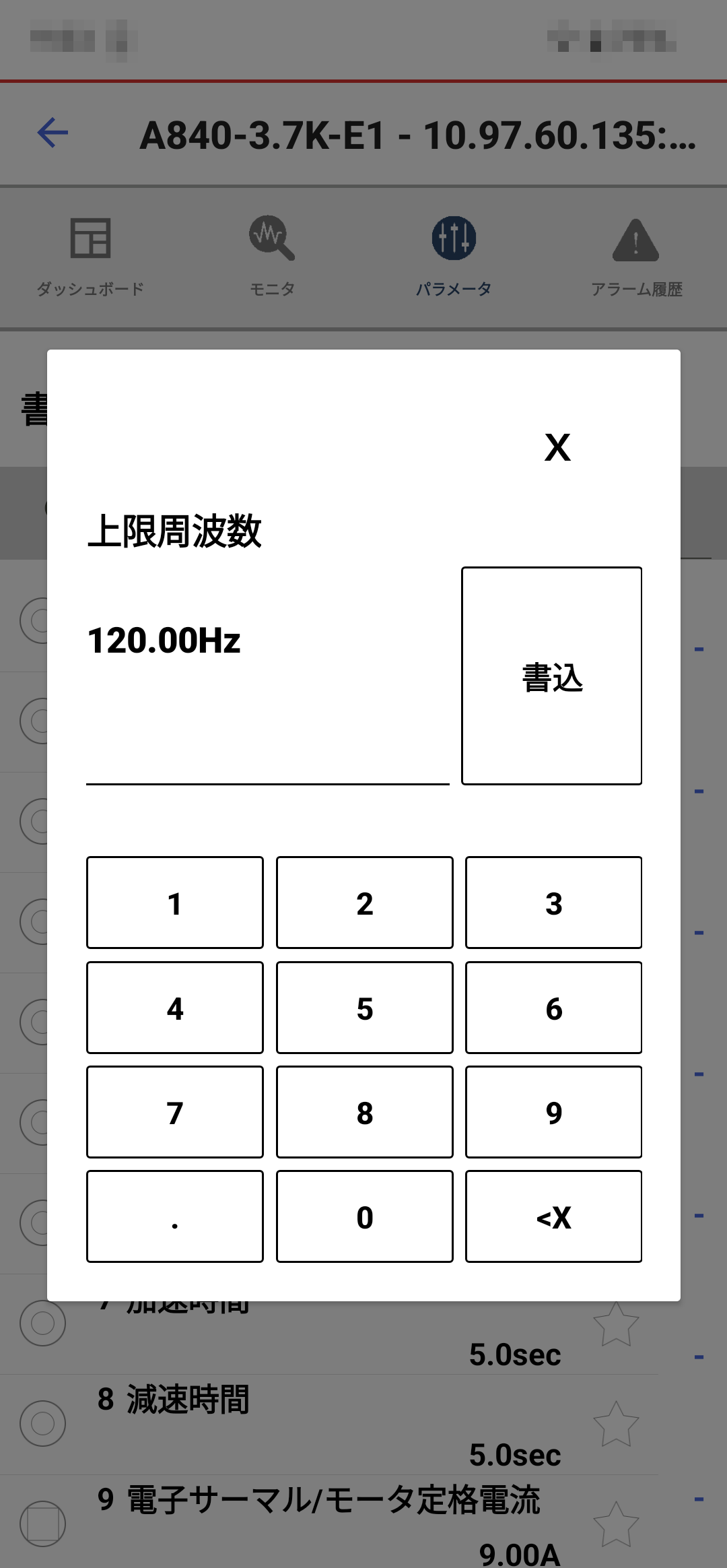The height and width of the screenshot is (1568, 727).
Task: Enter digit 0 on the keypad
Action: 364,1216
